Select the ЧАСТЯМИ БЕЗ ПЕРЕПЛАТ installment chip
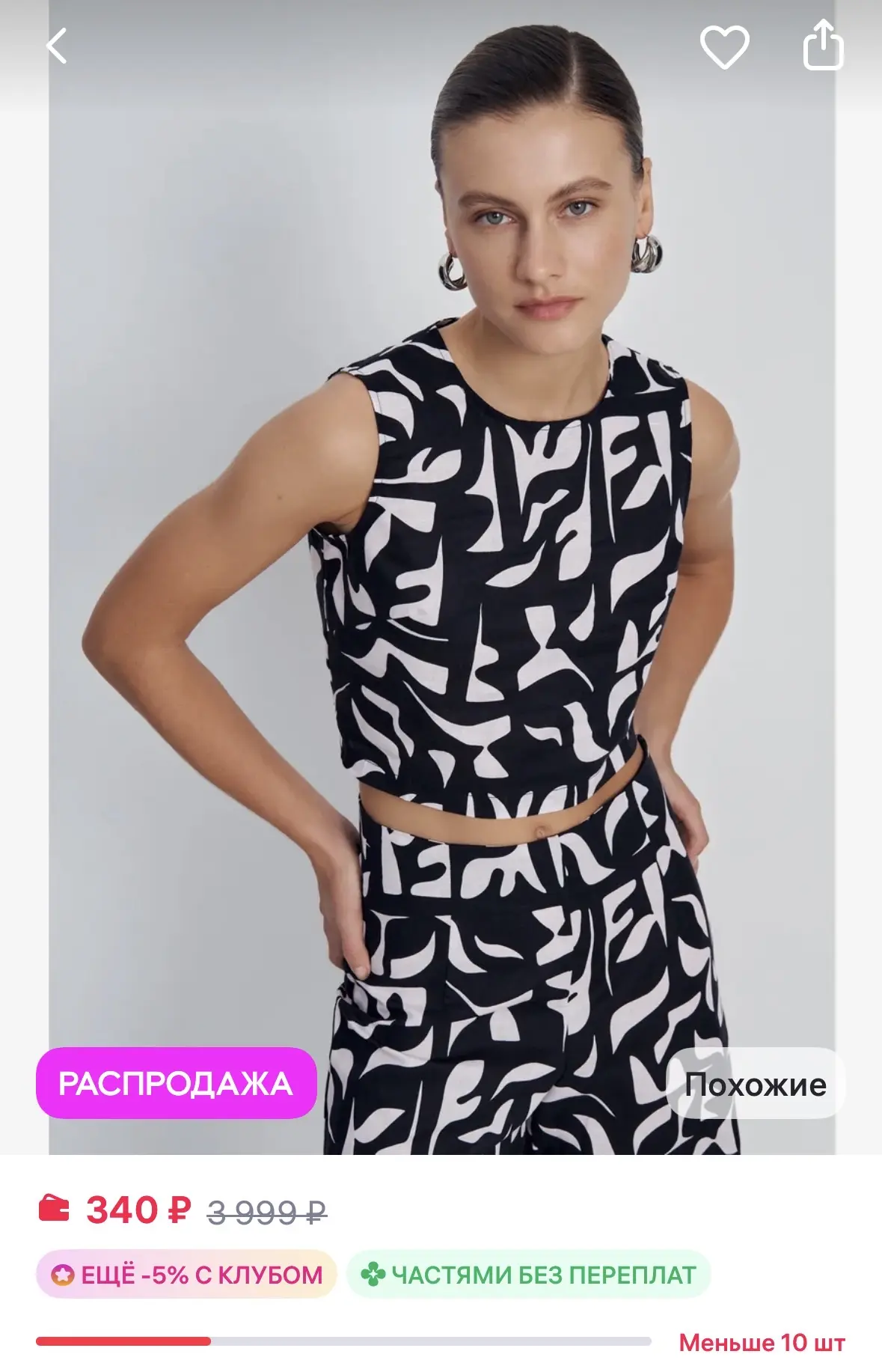This screenshot has height=1372, width=882. [x=528, y=1275]
